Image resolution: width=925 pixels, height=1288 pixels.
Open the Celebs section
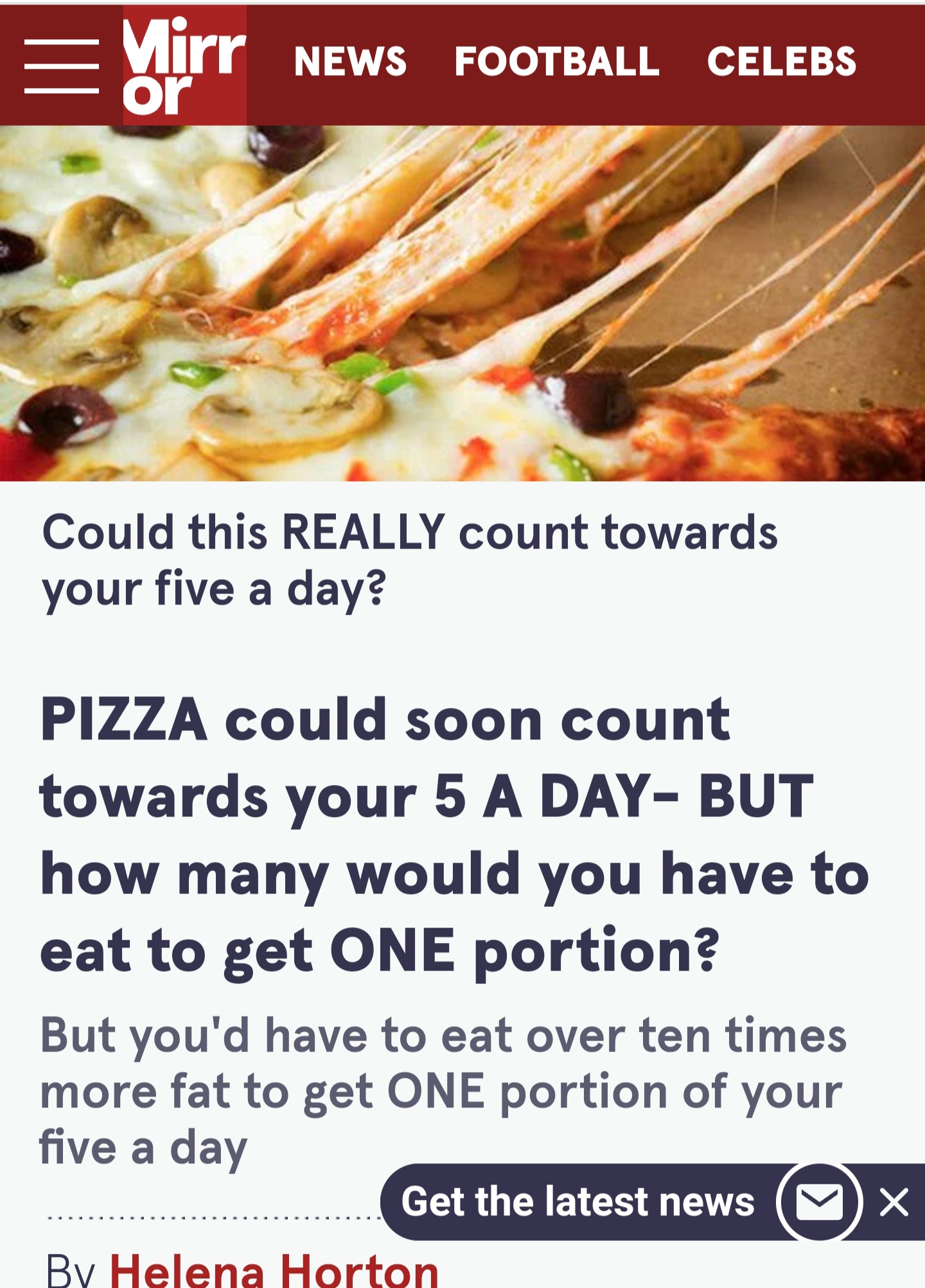click(x=781, y=62)
